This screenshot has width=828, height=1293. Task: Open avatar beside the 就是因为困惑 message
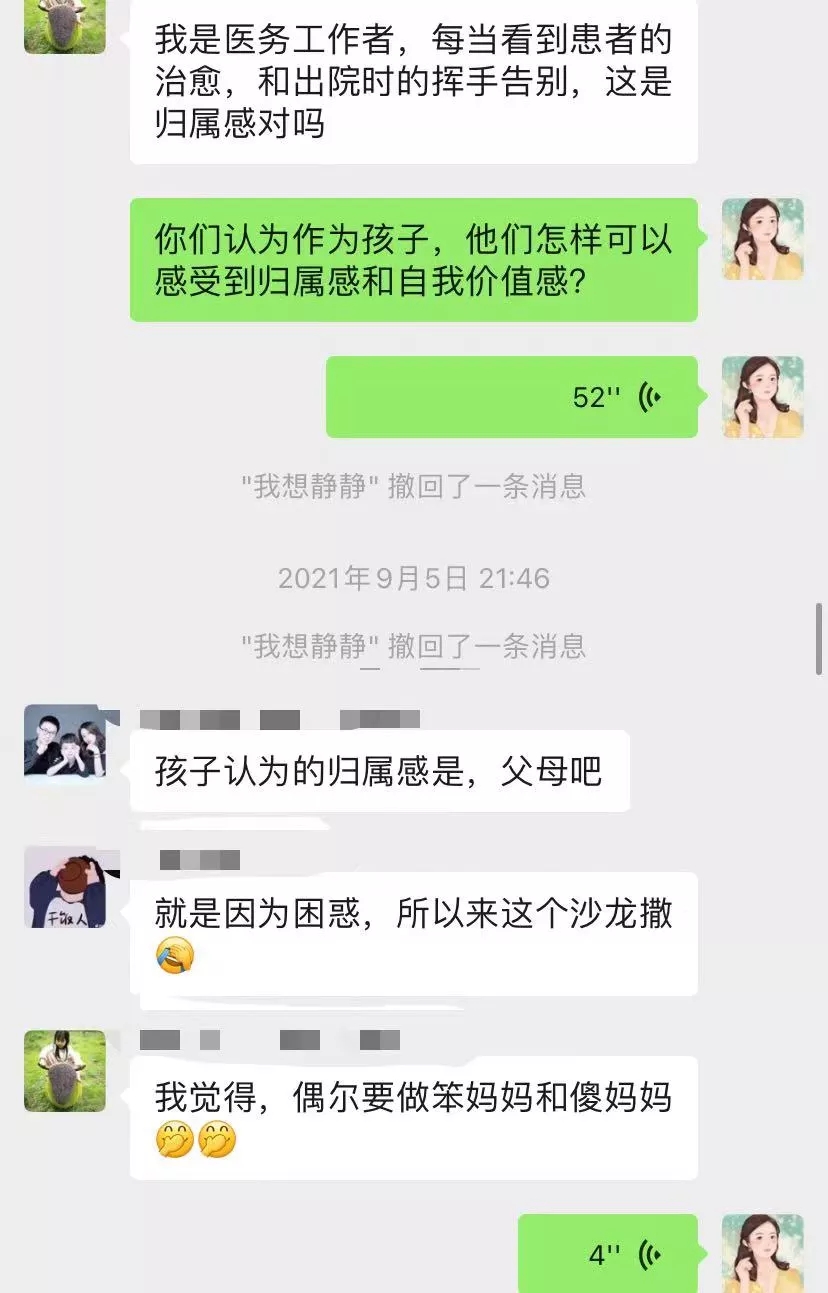point(64,887)
